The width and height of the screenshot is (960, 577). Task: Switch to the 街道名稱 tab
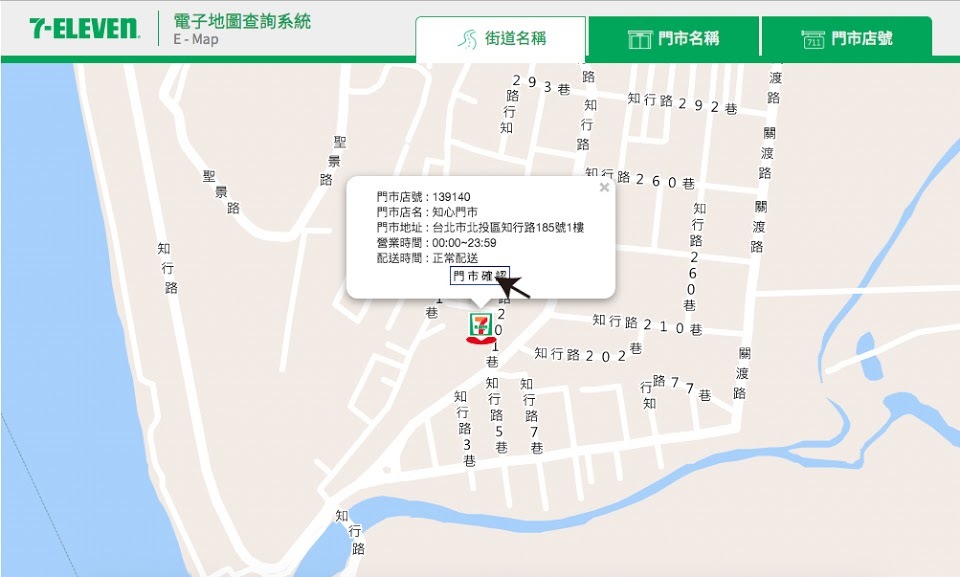coord(501,39)
